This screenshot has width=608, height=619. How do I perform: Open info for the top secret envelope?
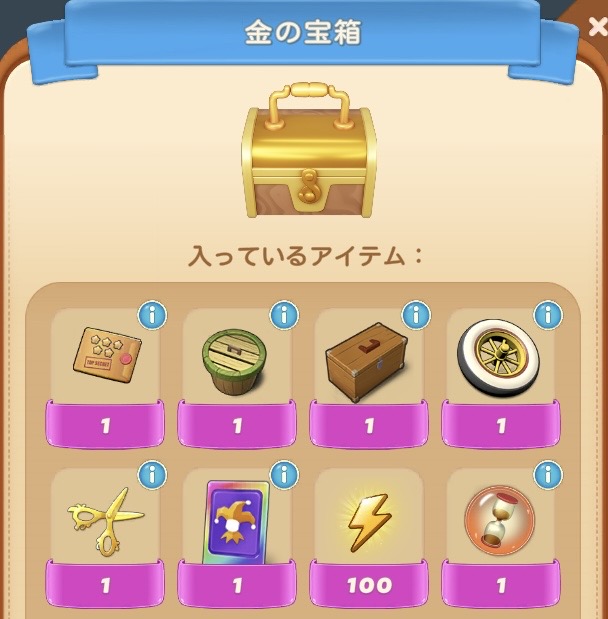click(x=152, y=315)
